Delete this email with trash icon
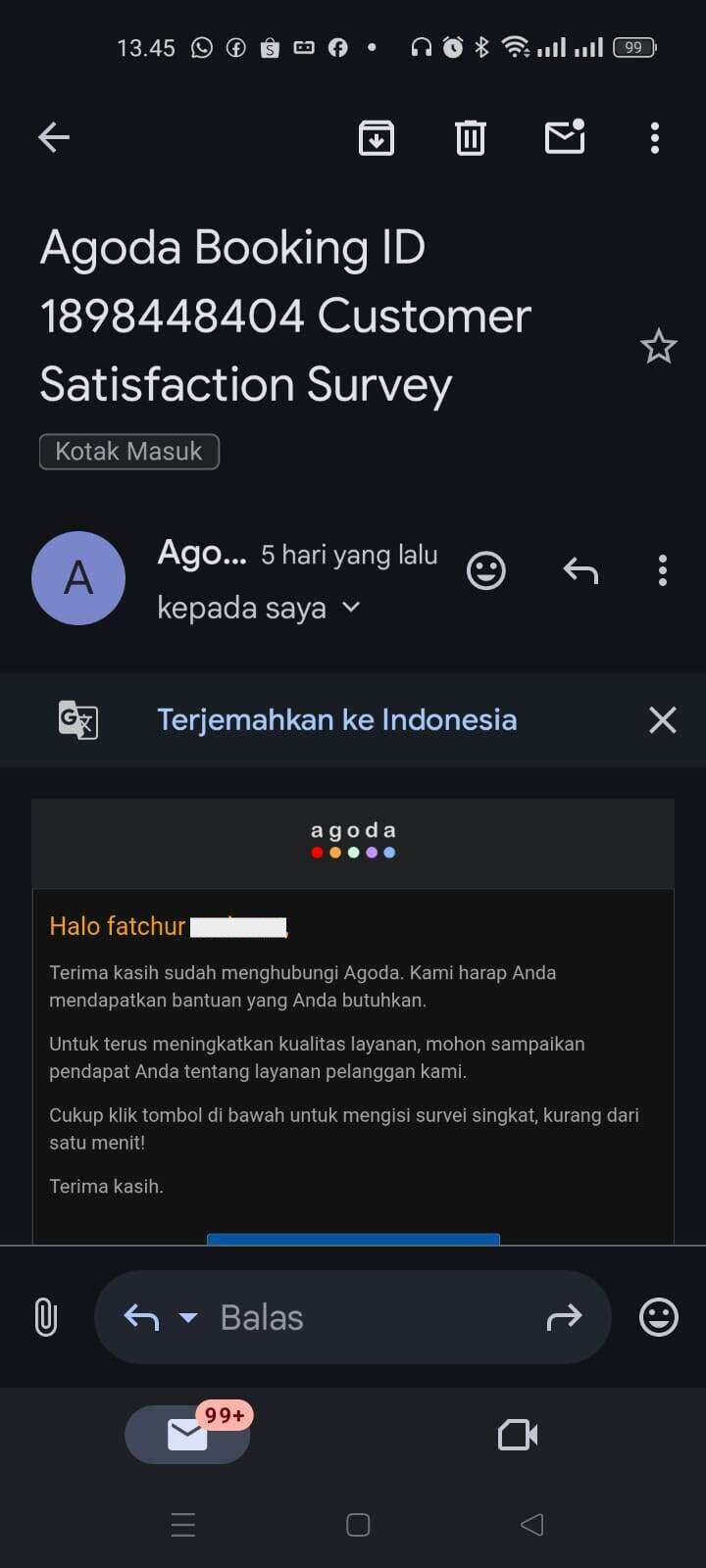706x1568 pixels. coord(471,137)
